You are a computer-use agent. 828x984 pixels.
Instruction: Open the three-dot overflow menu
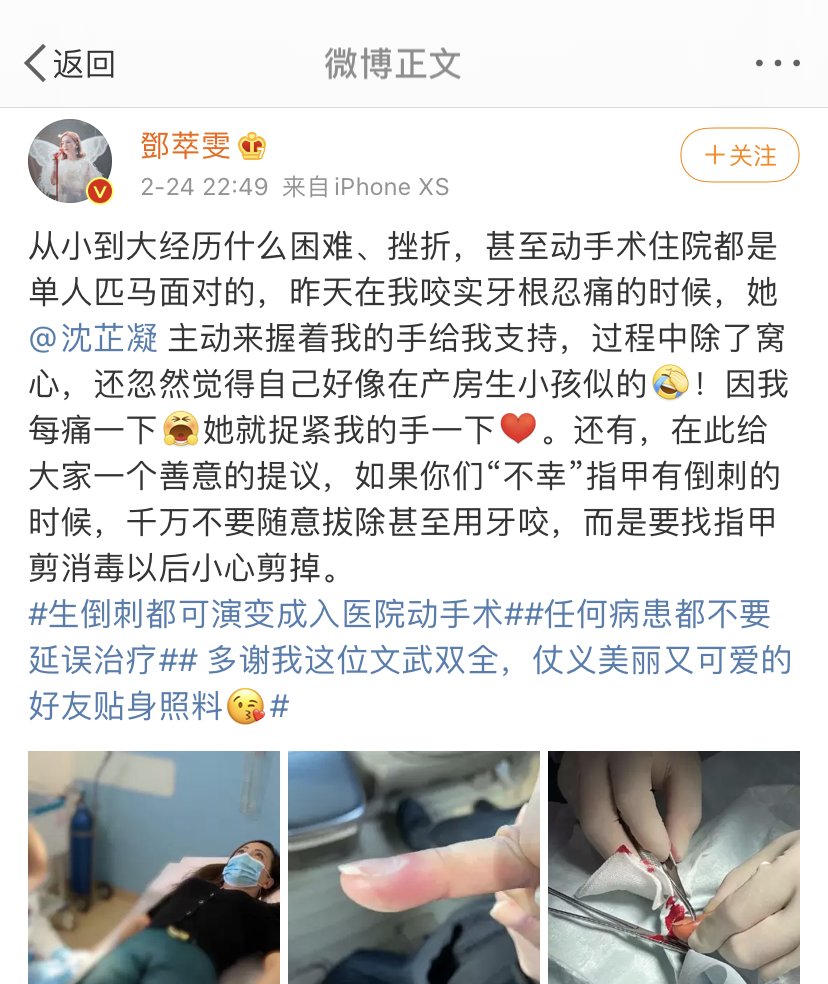click(777, 63)
